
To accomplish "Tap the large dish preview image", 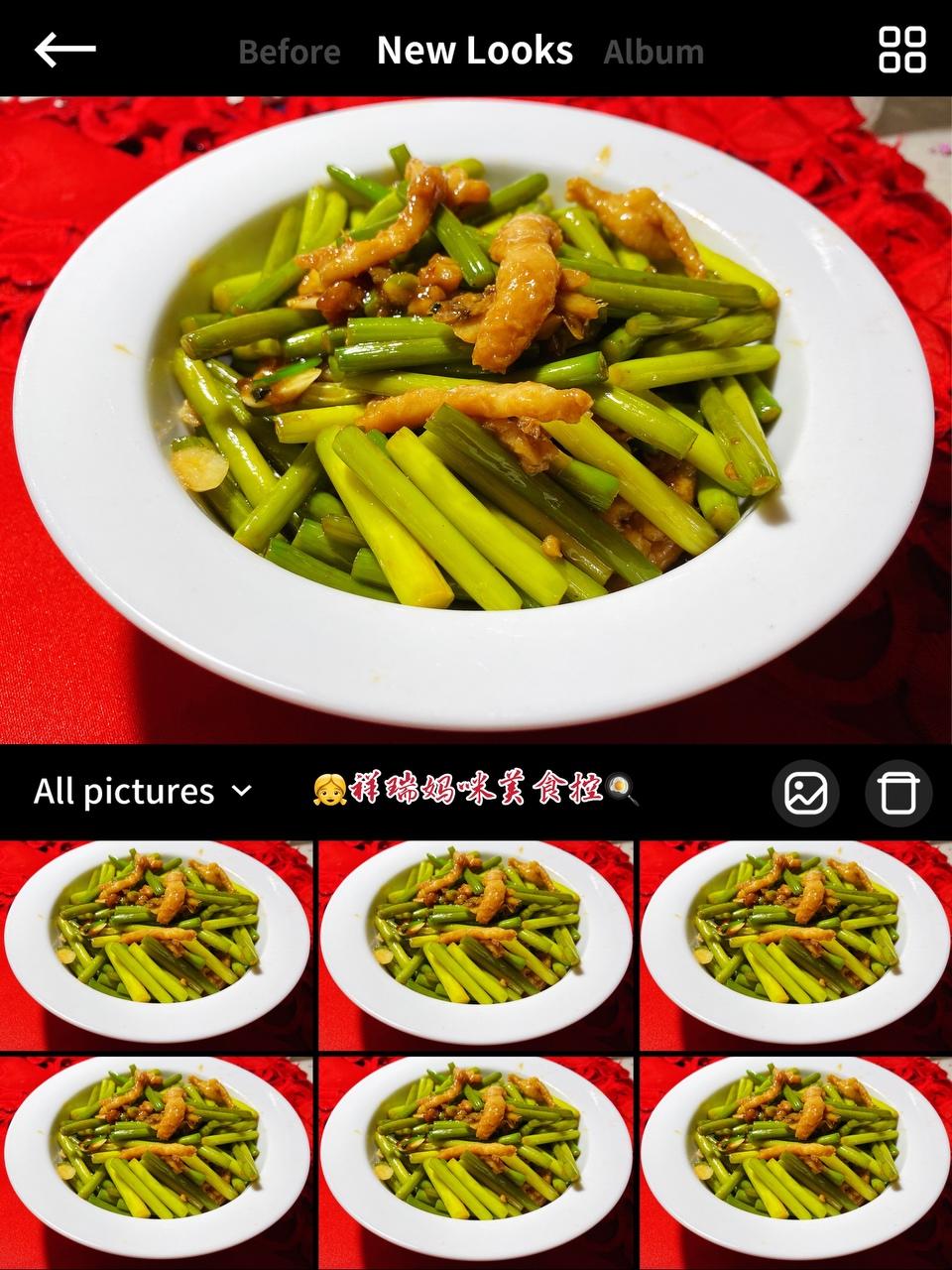I will point(476,417).
